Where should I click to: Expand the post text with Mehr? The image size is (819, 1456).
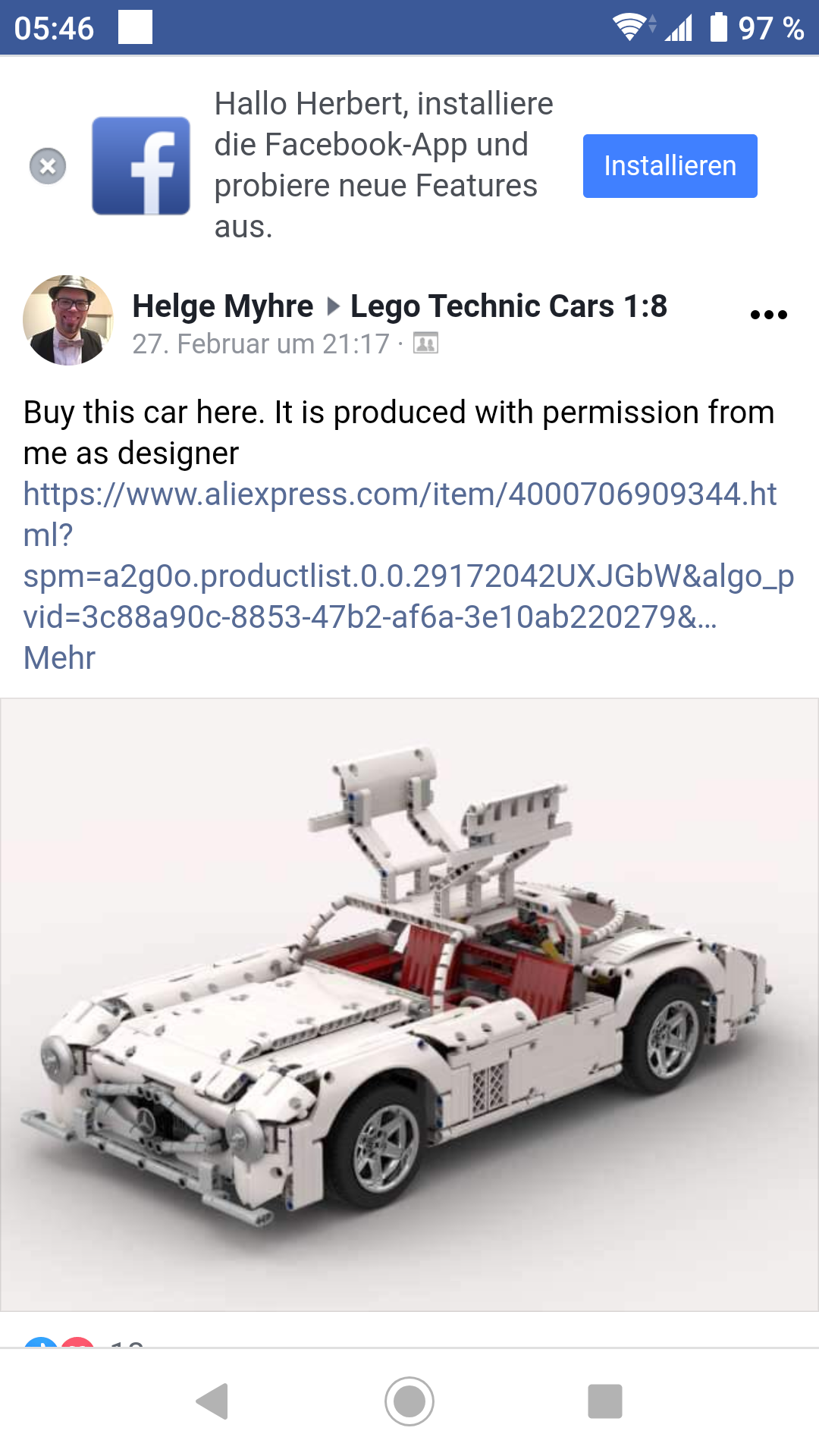(59, 657)
